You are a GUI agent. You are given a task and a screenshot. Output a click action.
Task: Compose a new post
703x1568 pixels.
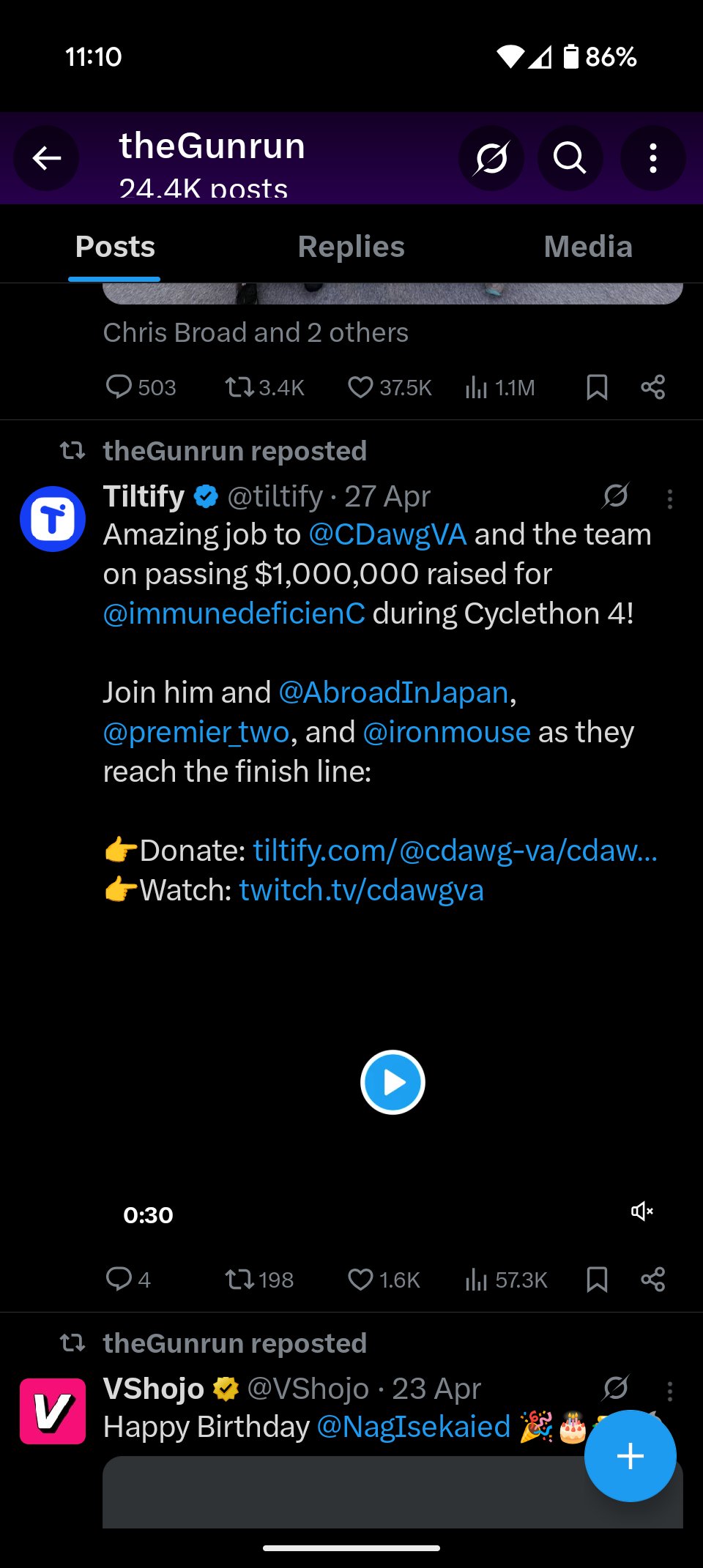click(x=630, y=1455)
